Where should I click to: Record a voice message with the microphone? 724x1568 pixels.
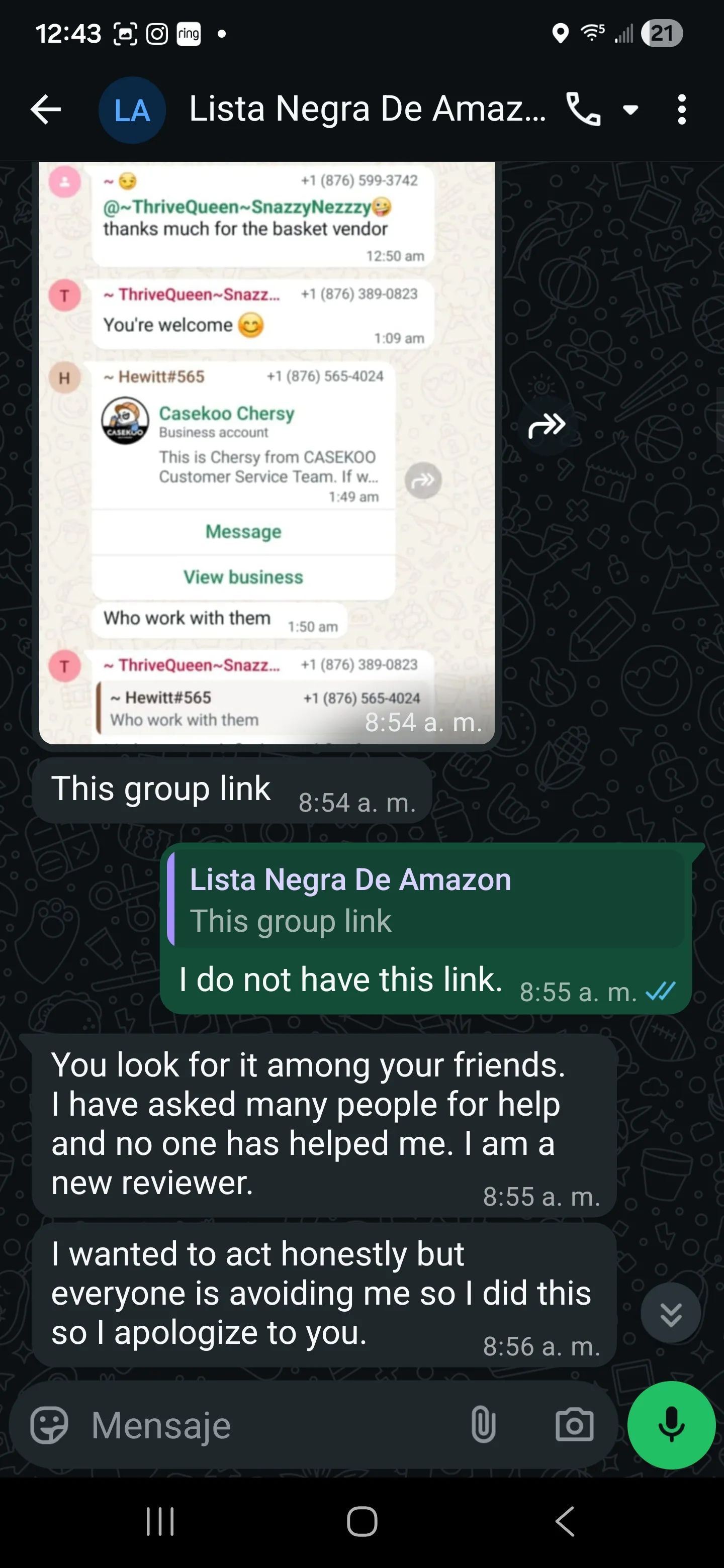point(671,1425)
